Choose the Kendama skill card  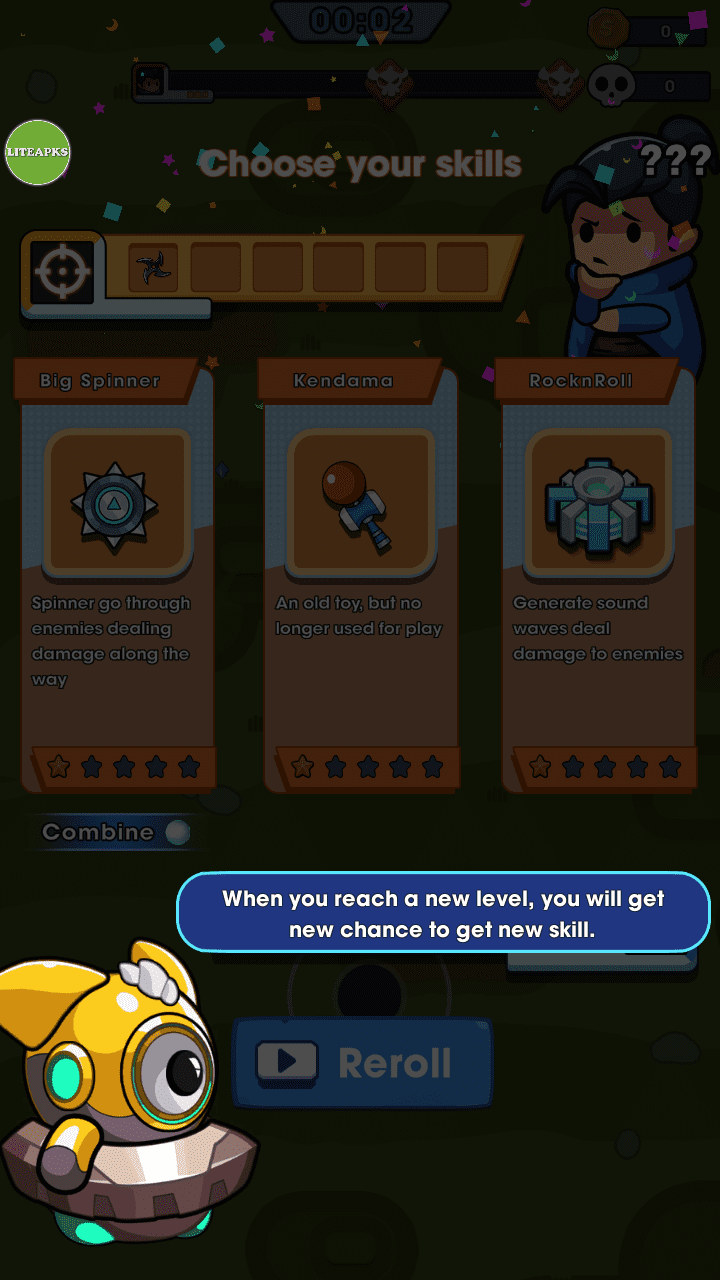point(360,577)
